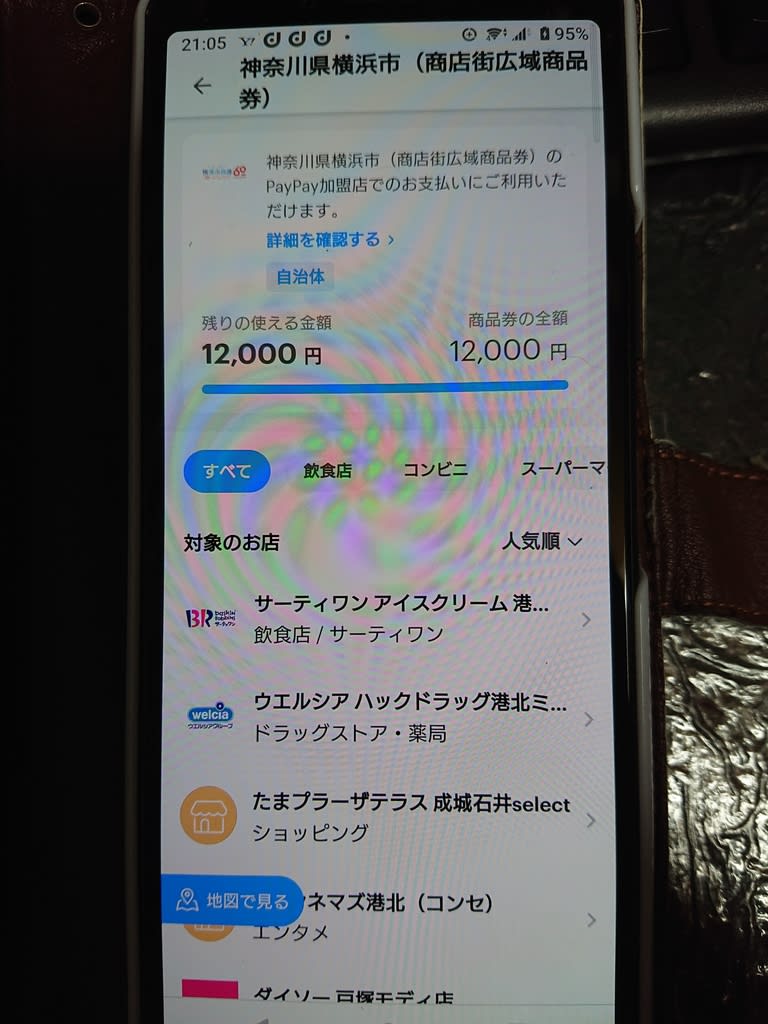
Task: Open the エンタメ store in 港北
Action: [x=420, y=917]
